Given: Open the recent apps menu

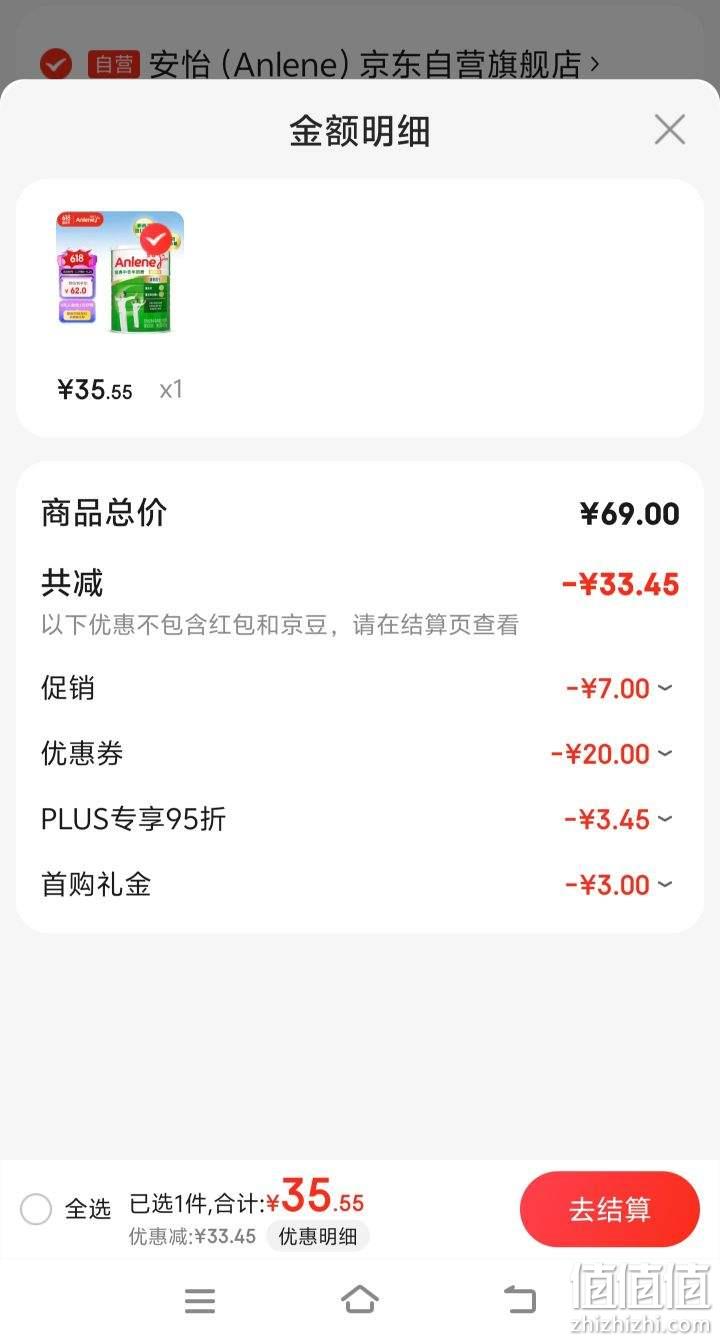Looking at the screenshot, I should [200, 1300].
